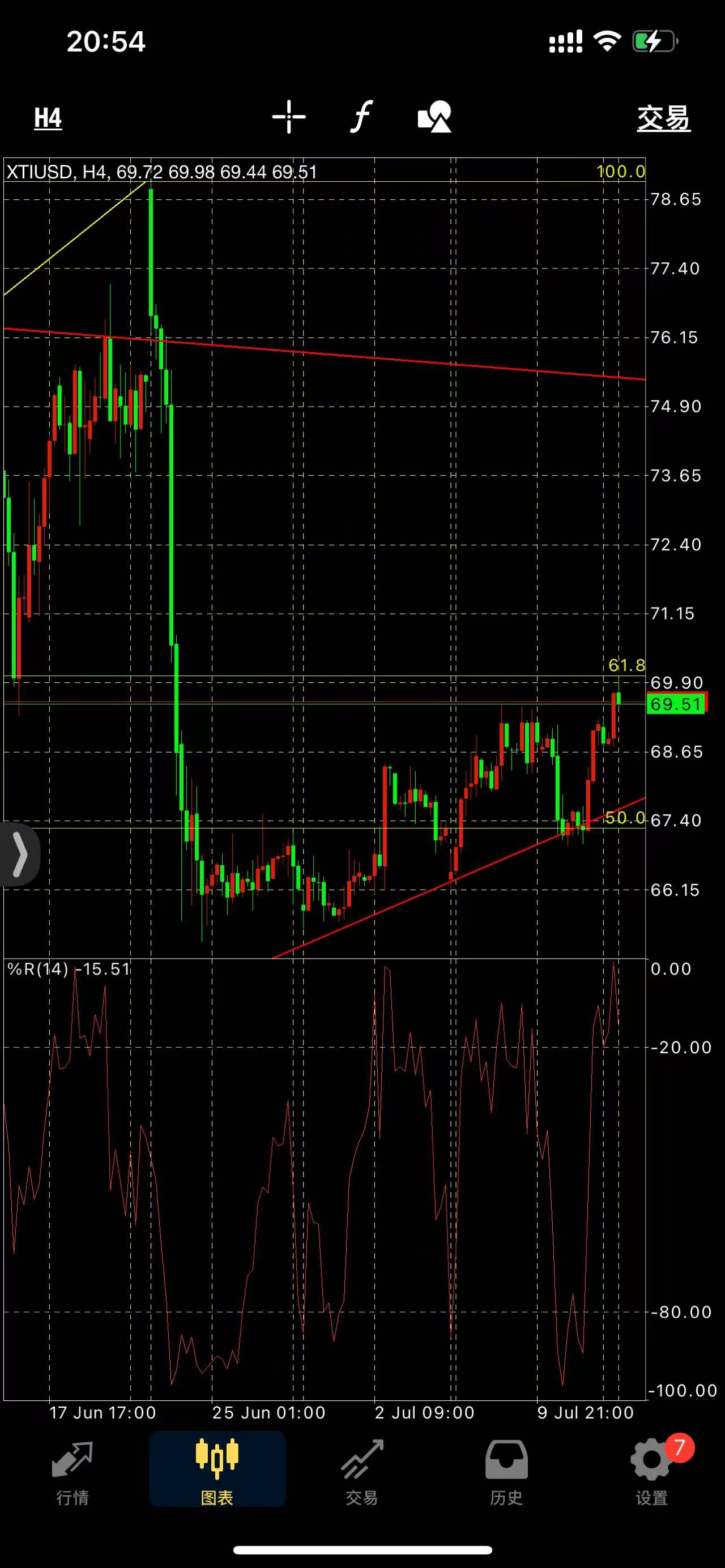Tap the 交易 link at top right
Image resolution: width=725 pixels, height=1568 pixels.
point(663,118)
